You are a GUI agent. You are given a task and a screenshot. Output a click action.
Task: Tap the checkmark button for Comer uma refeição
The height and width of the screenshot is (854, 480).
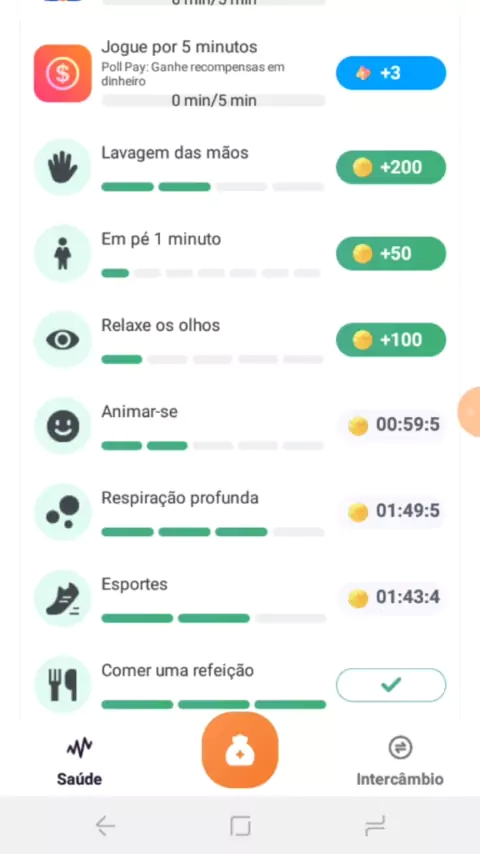(x=391, y=685)
